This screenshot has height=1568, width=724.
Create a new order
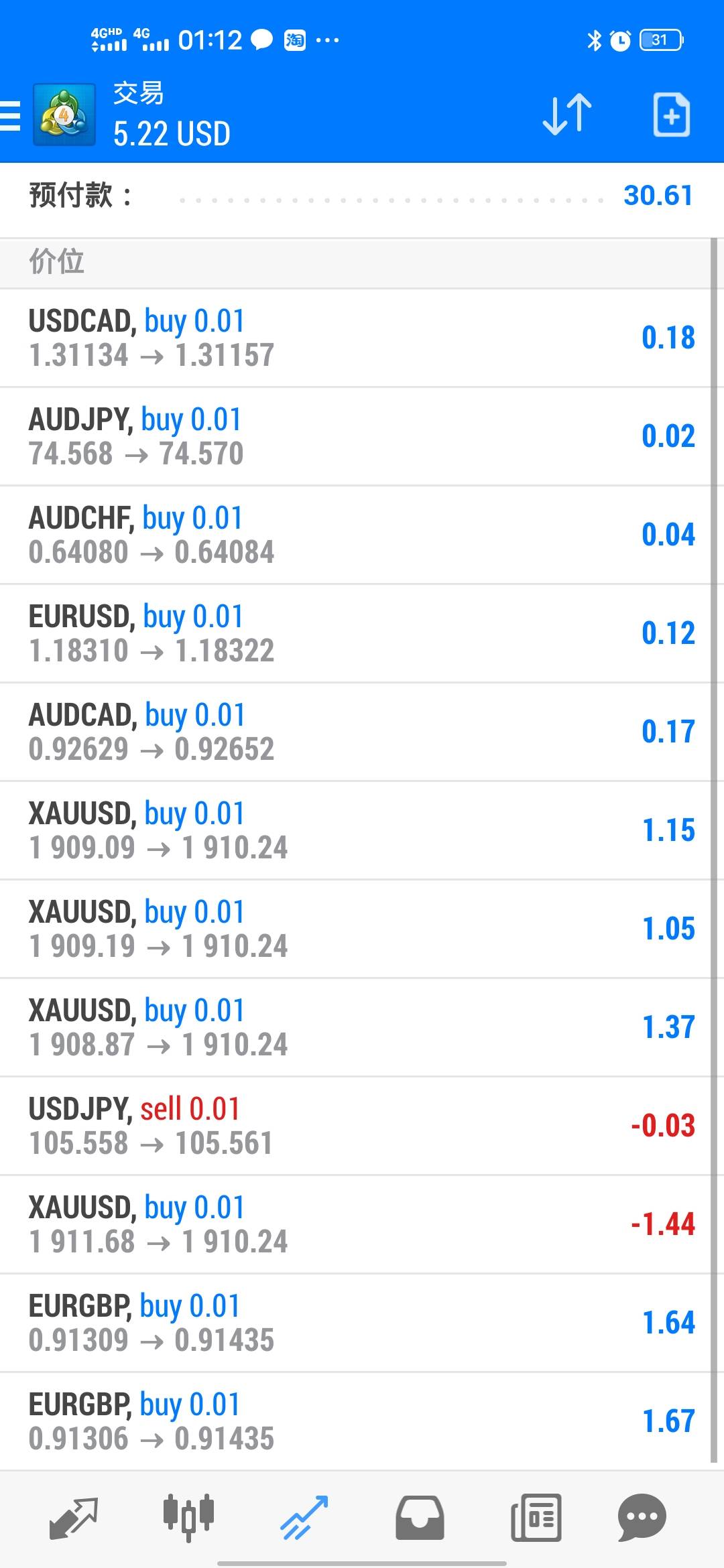click(671, 115)
